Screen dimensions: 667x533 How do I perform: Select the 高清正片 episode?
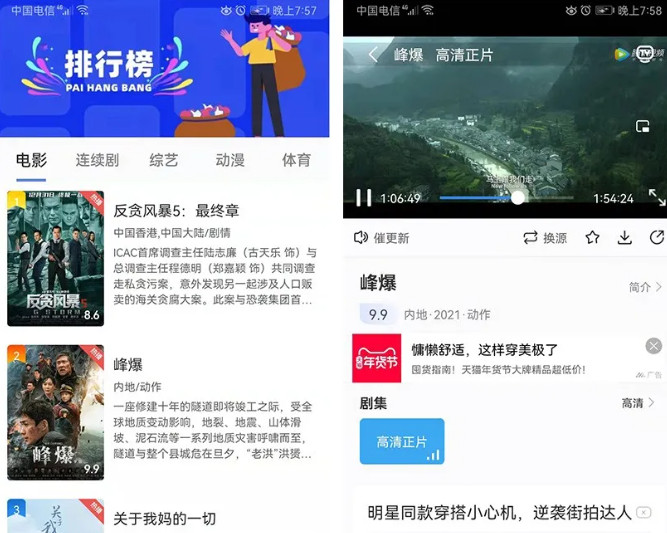tap(402, 442)
